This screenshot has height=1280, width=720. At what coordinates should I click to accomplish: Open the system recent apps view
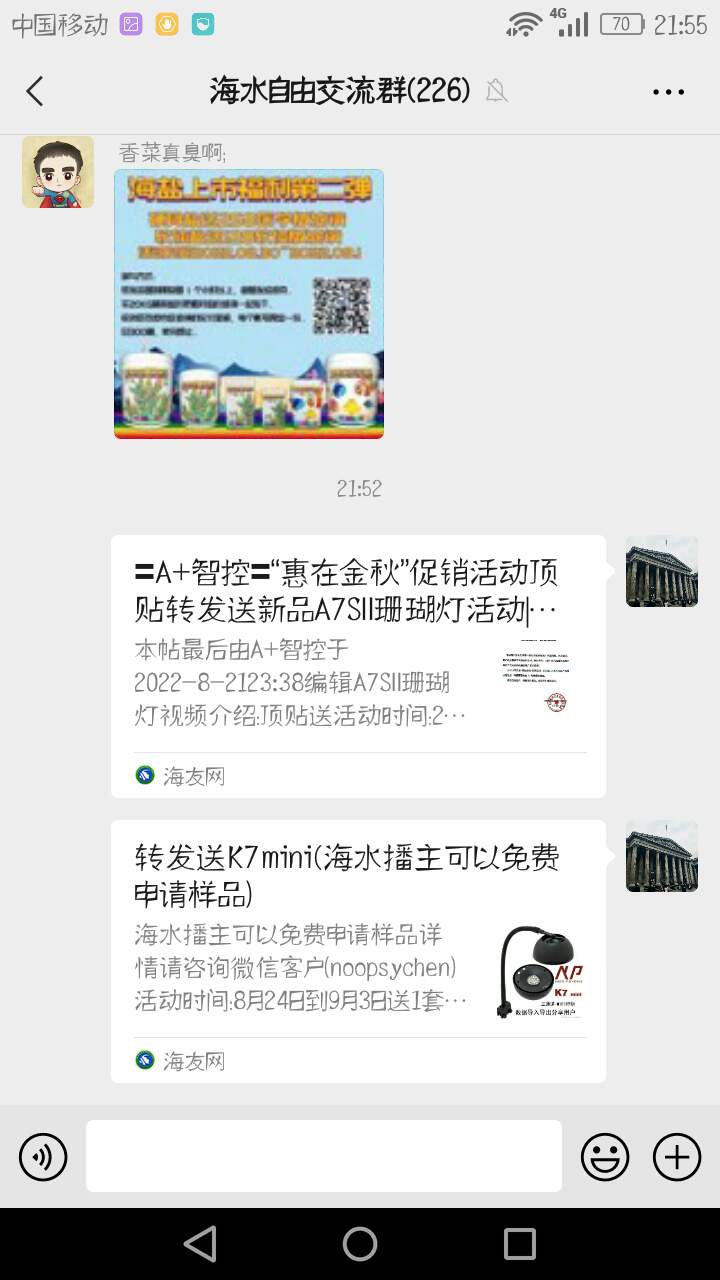coord(520,1244)
